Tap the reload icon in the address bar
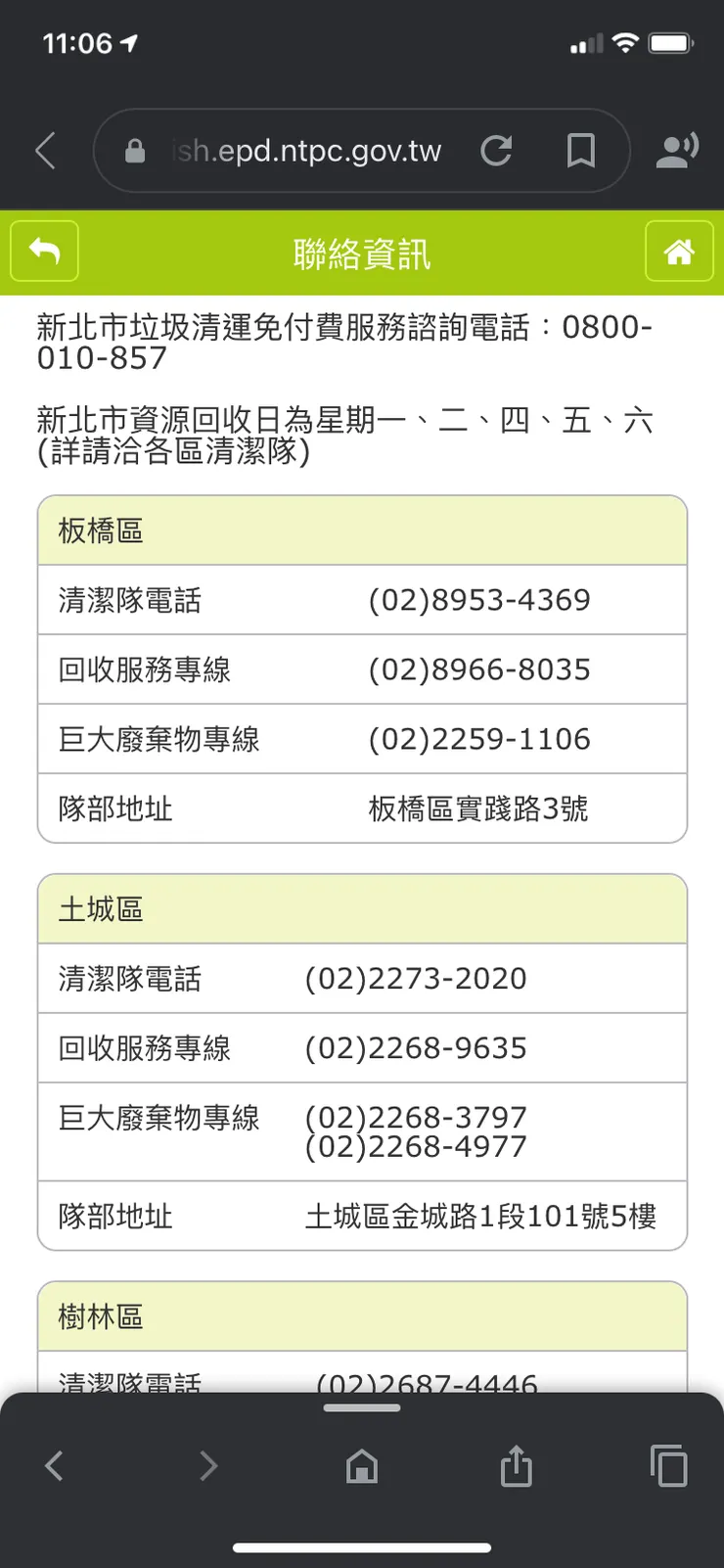 (x=497, y=151)
